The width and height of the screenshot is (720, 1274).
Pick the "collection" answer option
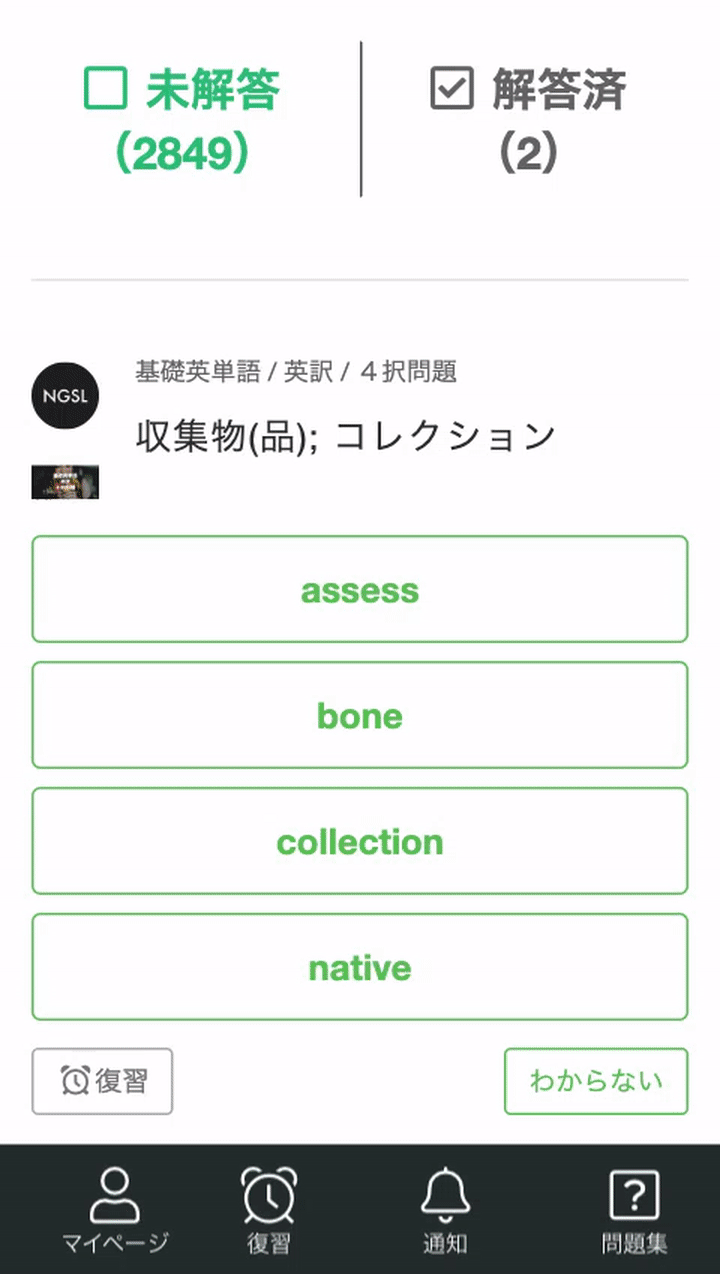pyautogui.click(x=360, y=842)
